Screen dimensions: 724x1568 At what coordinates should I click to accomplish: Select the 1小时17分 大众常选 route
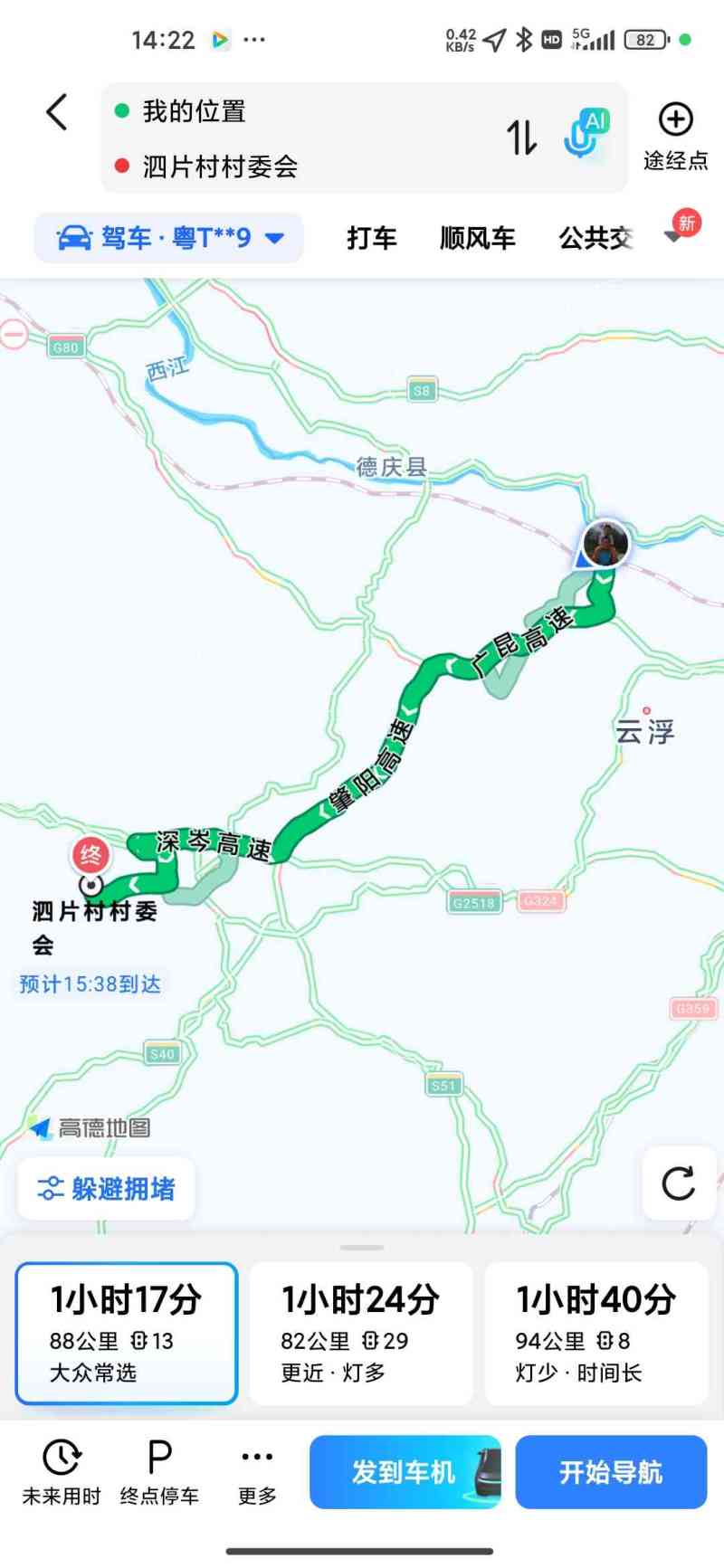(x=126, y=1334)
